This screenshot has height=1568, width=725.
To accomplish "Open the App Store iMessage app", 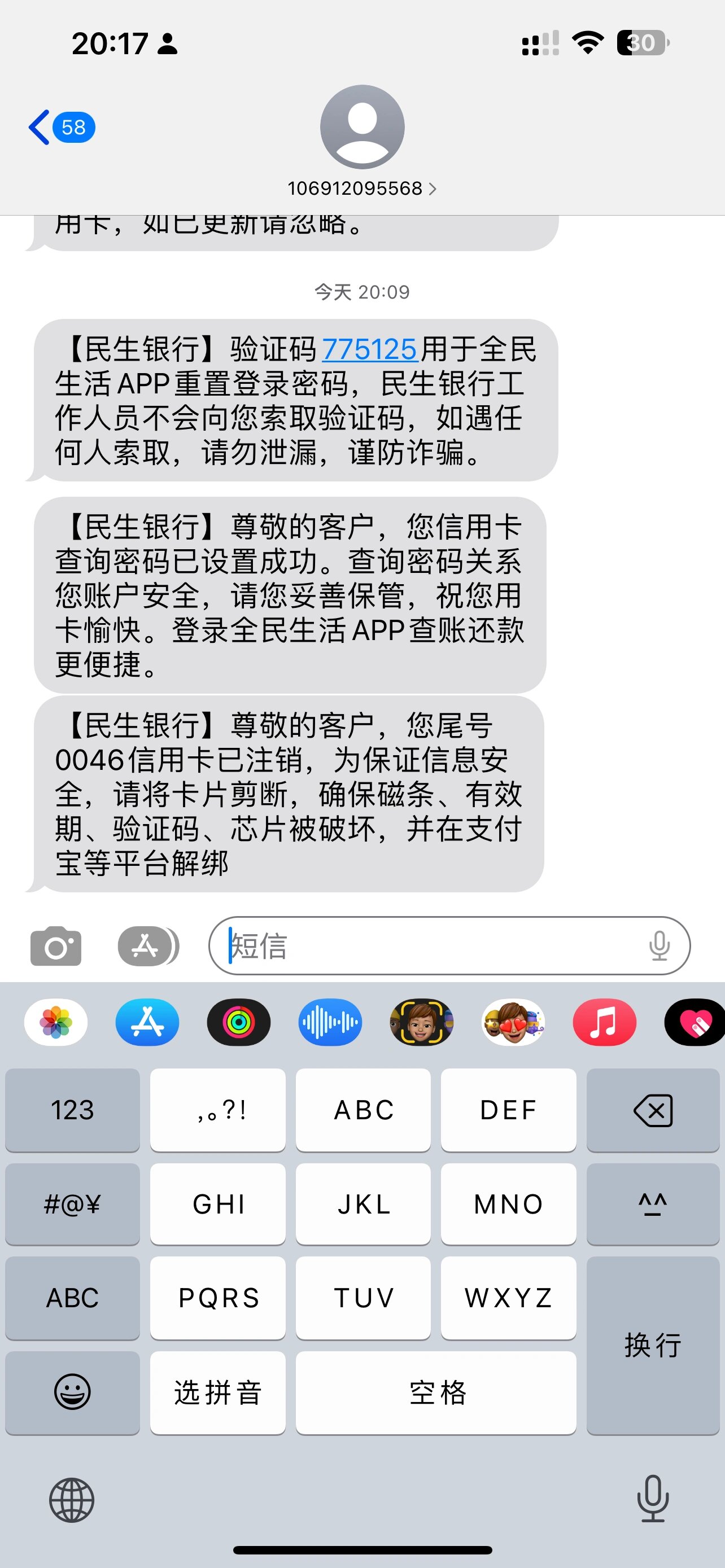I will [147, 1022].
